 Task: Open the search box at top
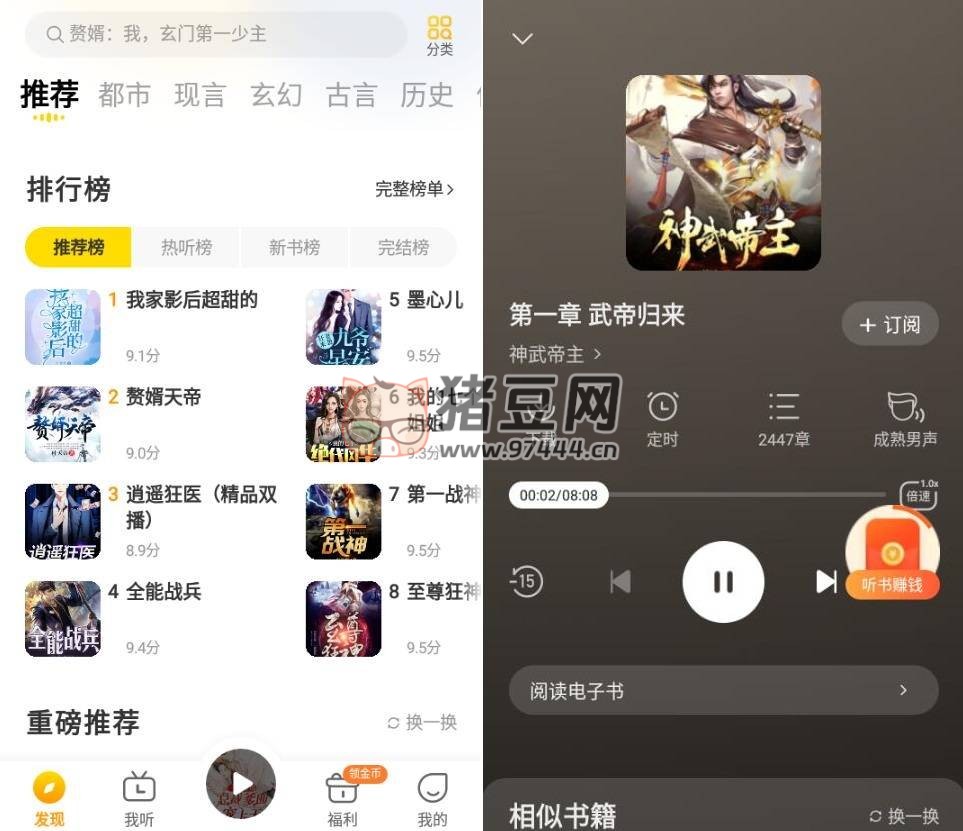(x=215, y=34)
